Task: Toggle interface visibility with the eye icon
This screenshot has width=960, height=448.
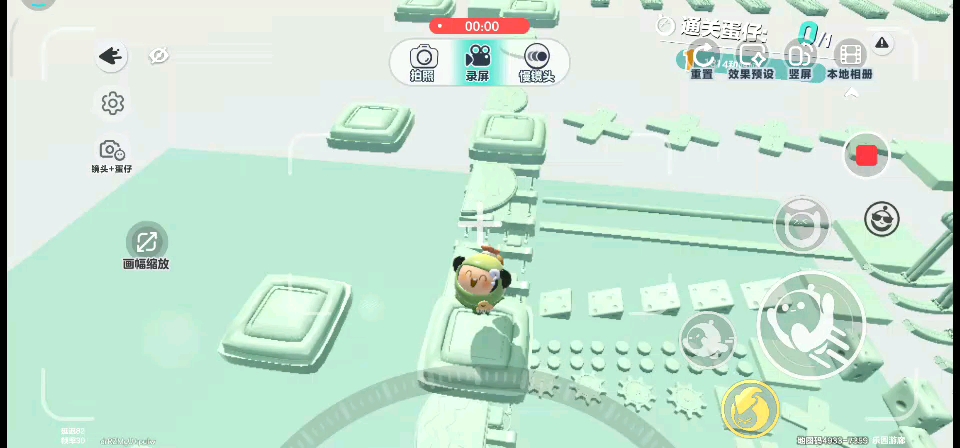Action: [158, 56]
